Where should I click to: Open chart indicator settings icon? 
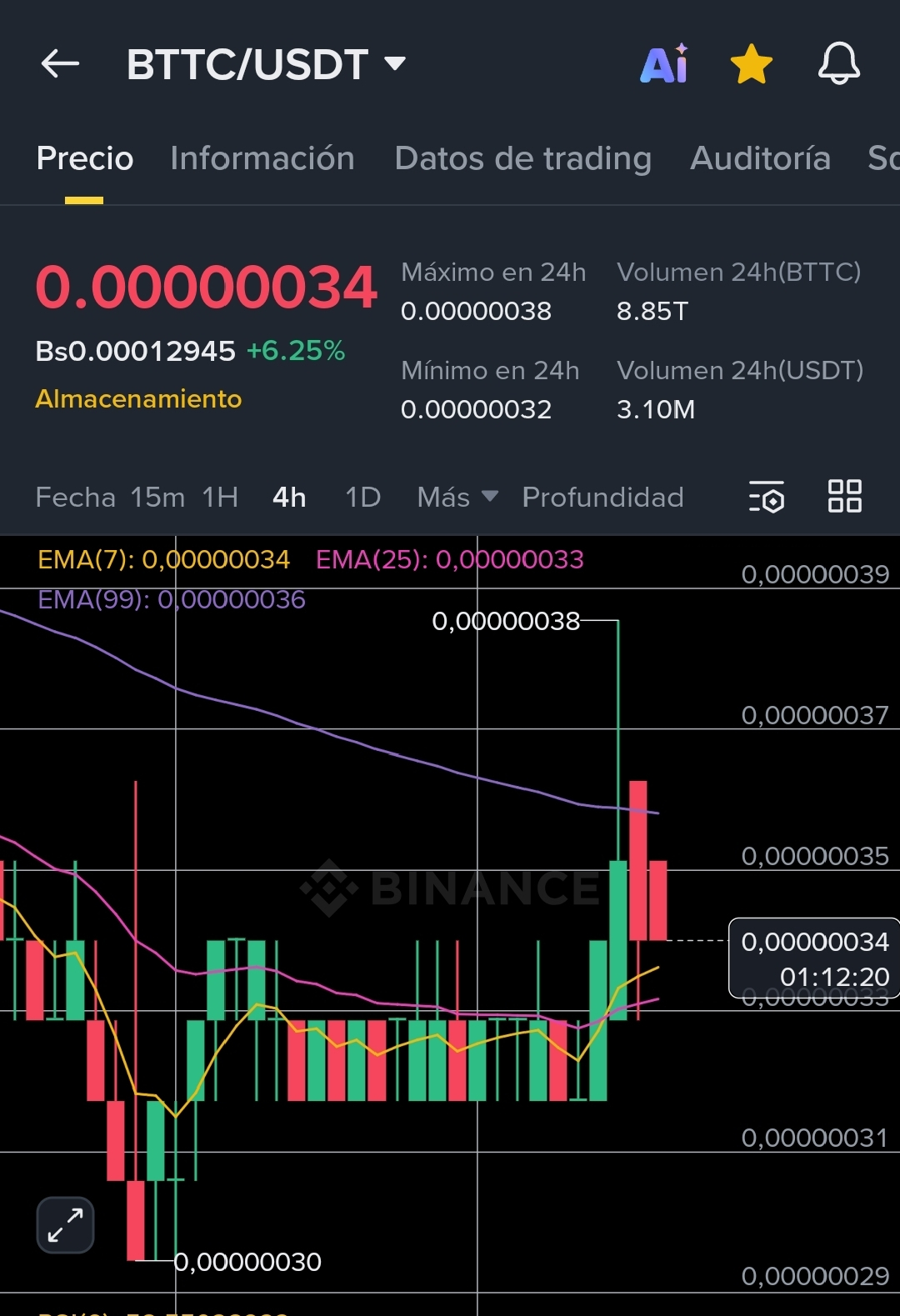coord(766,497)
